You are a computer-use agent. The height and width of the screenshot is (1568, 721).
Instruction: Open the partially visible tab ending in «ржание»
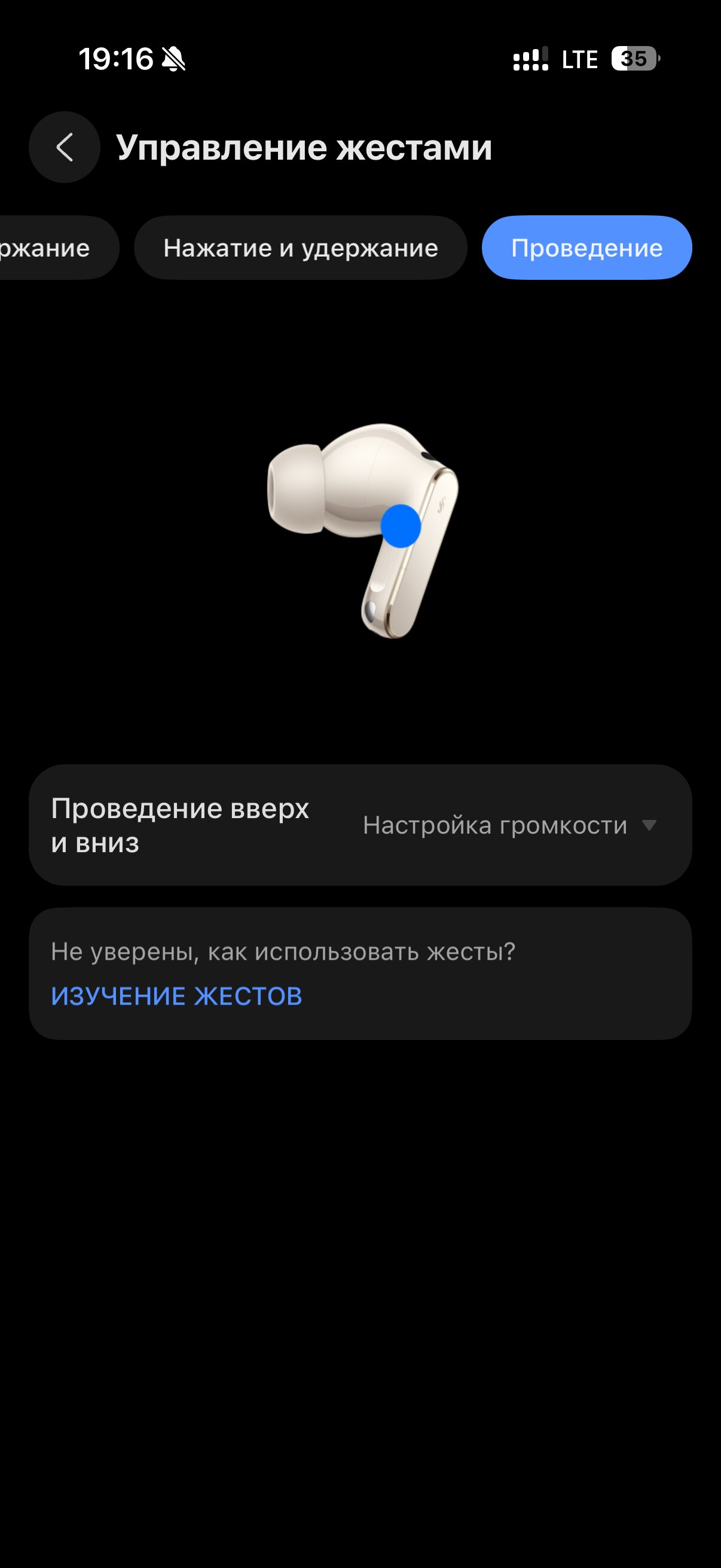[x=48, y=248]
